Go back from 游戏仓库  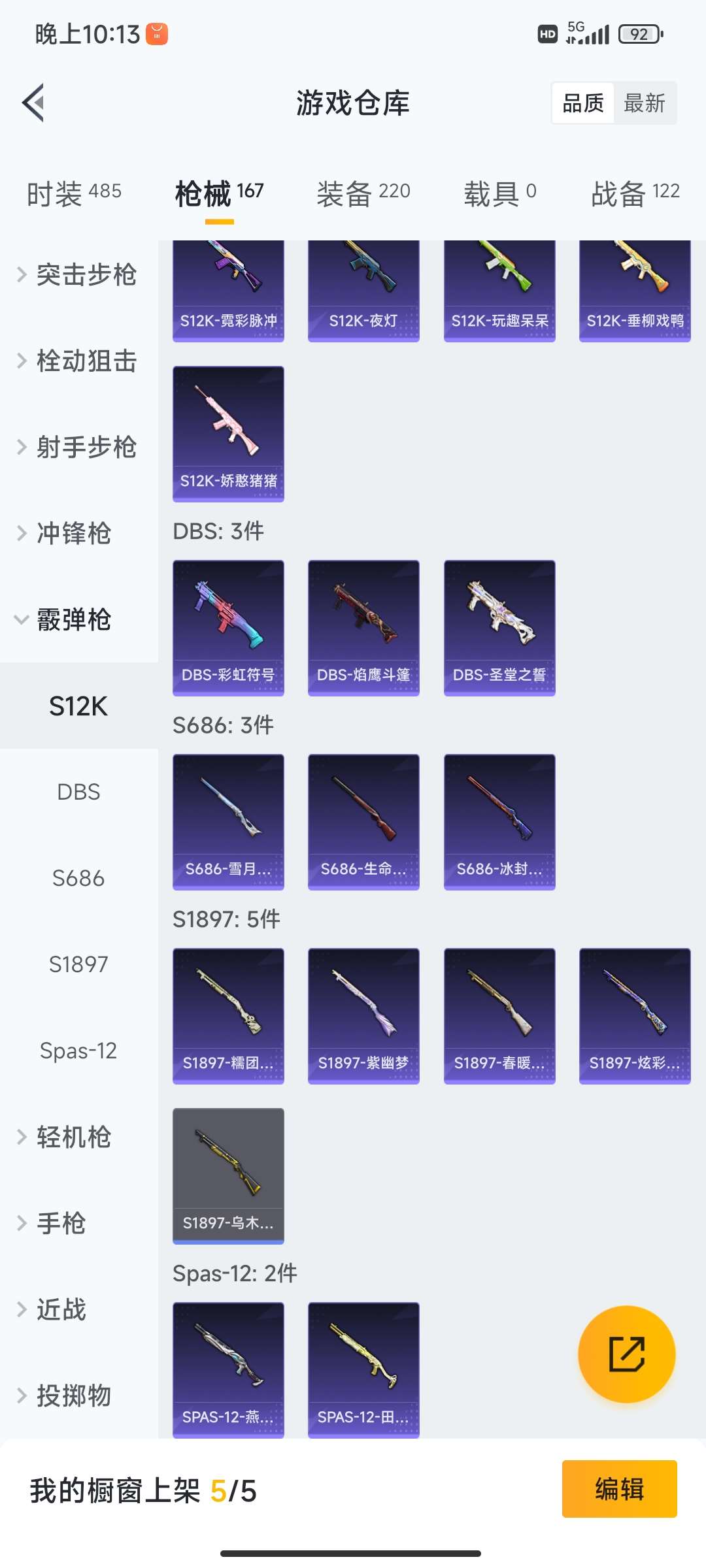[34, 103]
